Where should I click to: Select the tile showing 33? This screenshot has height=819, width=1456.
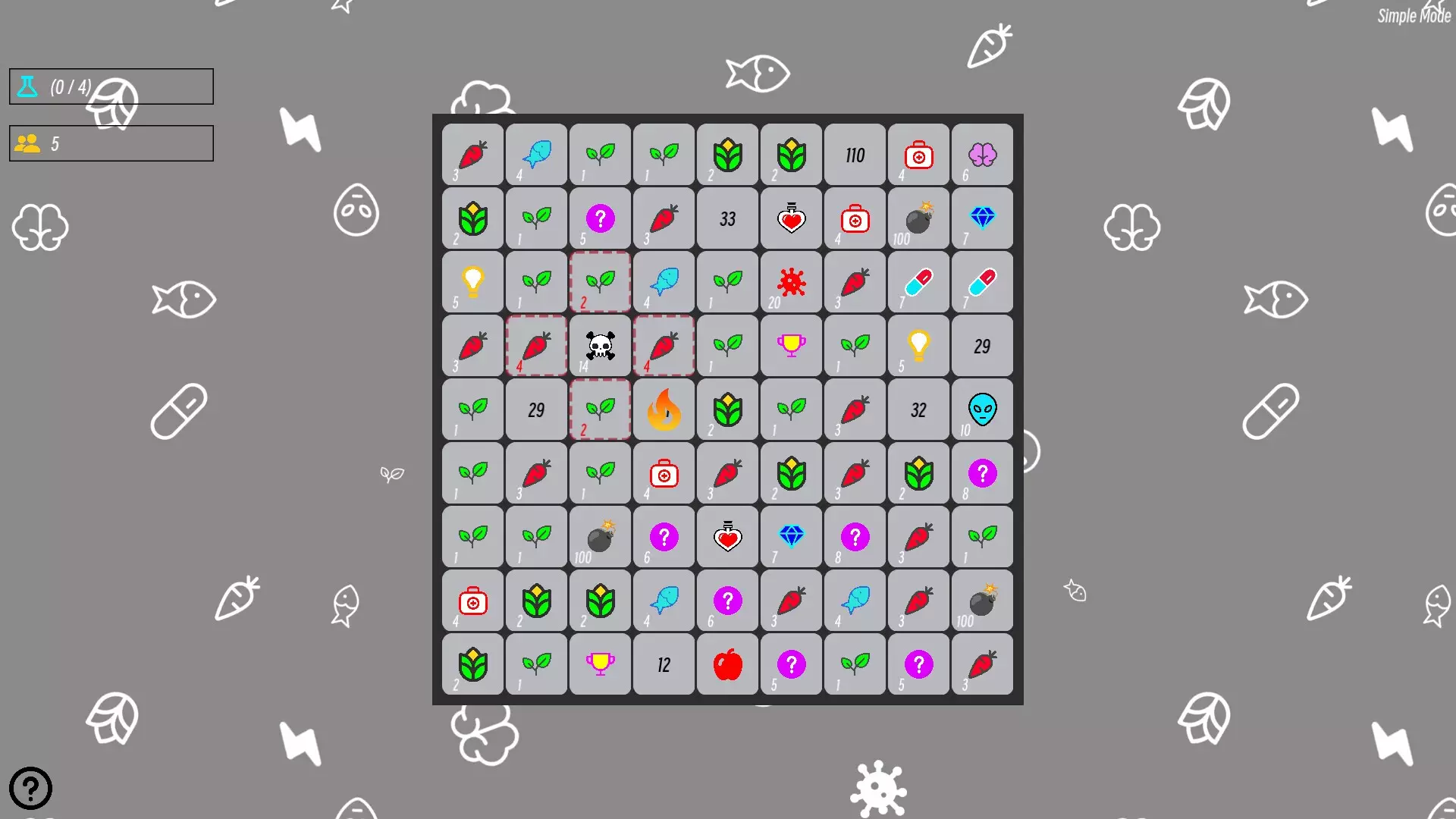point(727,218)
